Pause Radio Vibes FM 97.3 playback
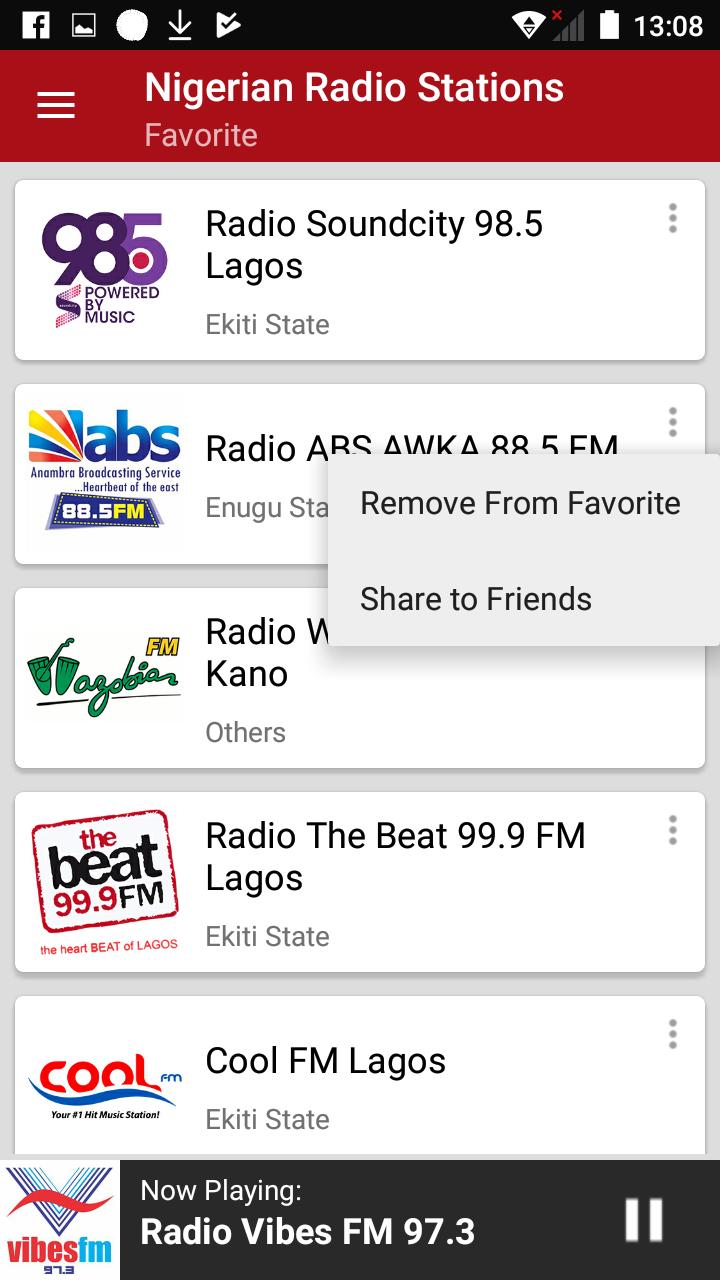This screenshot has width=720, height=1280. (644, 1220)
